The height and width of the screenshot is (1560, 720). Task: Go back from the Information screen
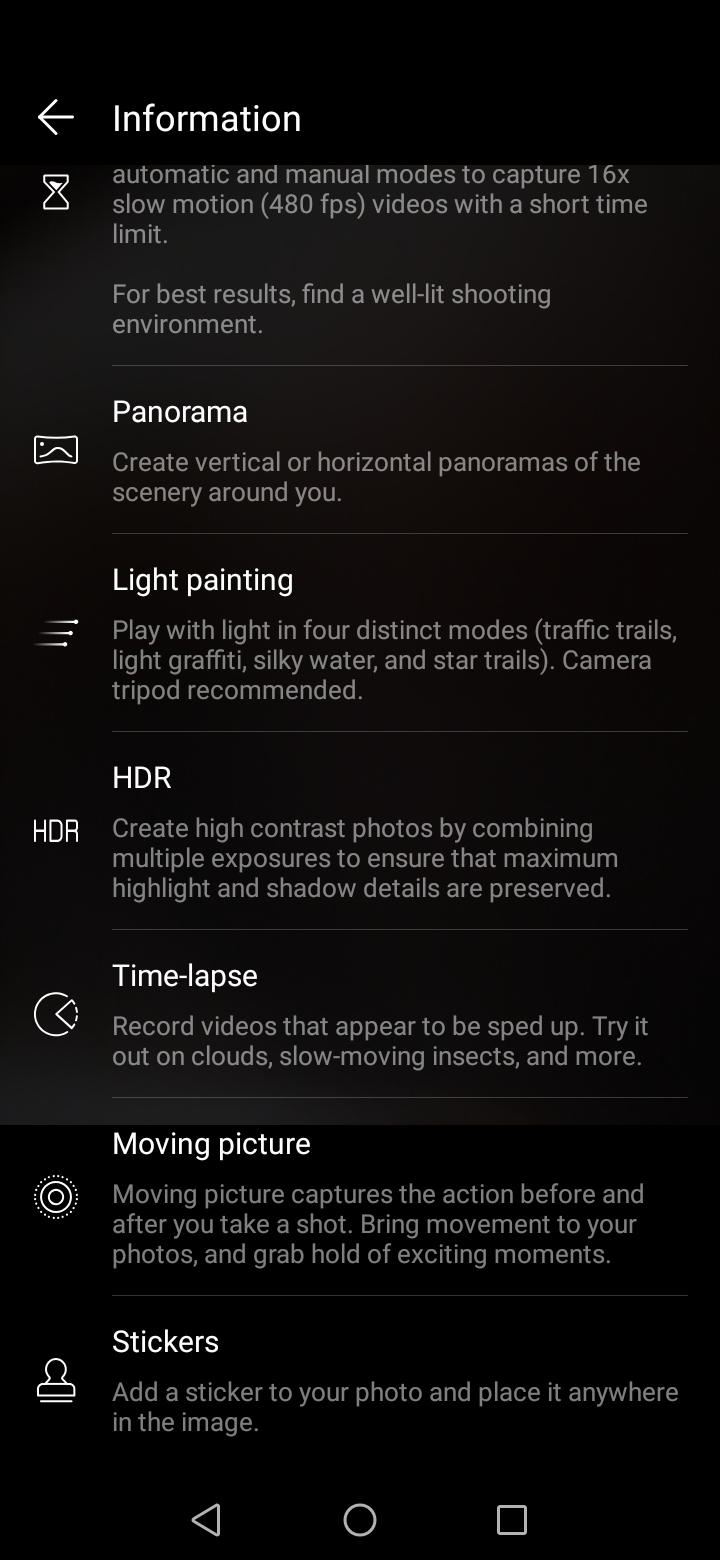point(56,118)
